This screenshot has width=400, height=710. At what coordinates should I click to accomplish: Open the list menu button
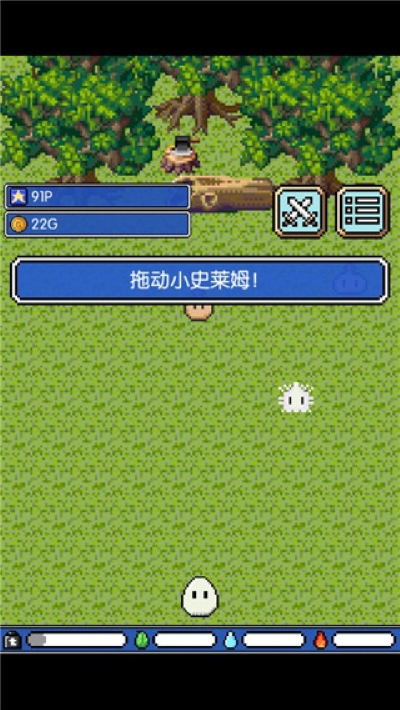click(x=362, y=211)
